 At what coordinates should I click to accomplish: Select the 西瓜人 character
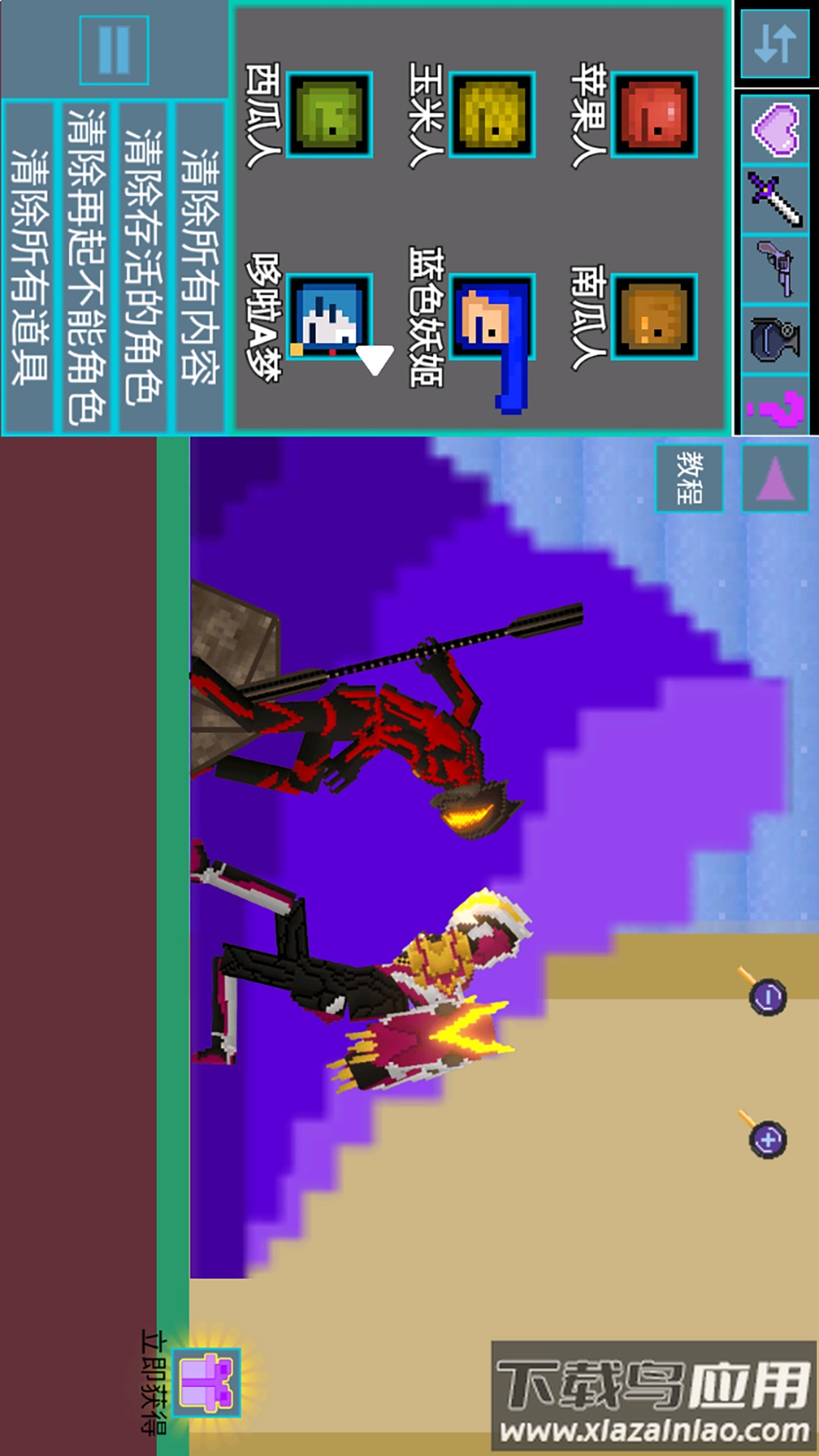[330, 115]
